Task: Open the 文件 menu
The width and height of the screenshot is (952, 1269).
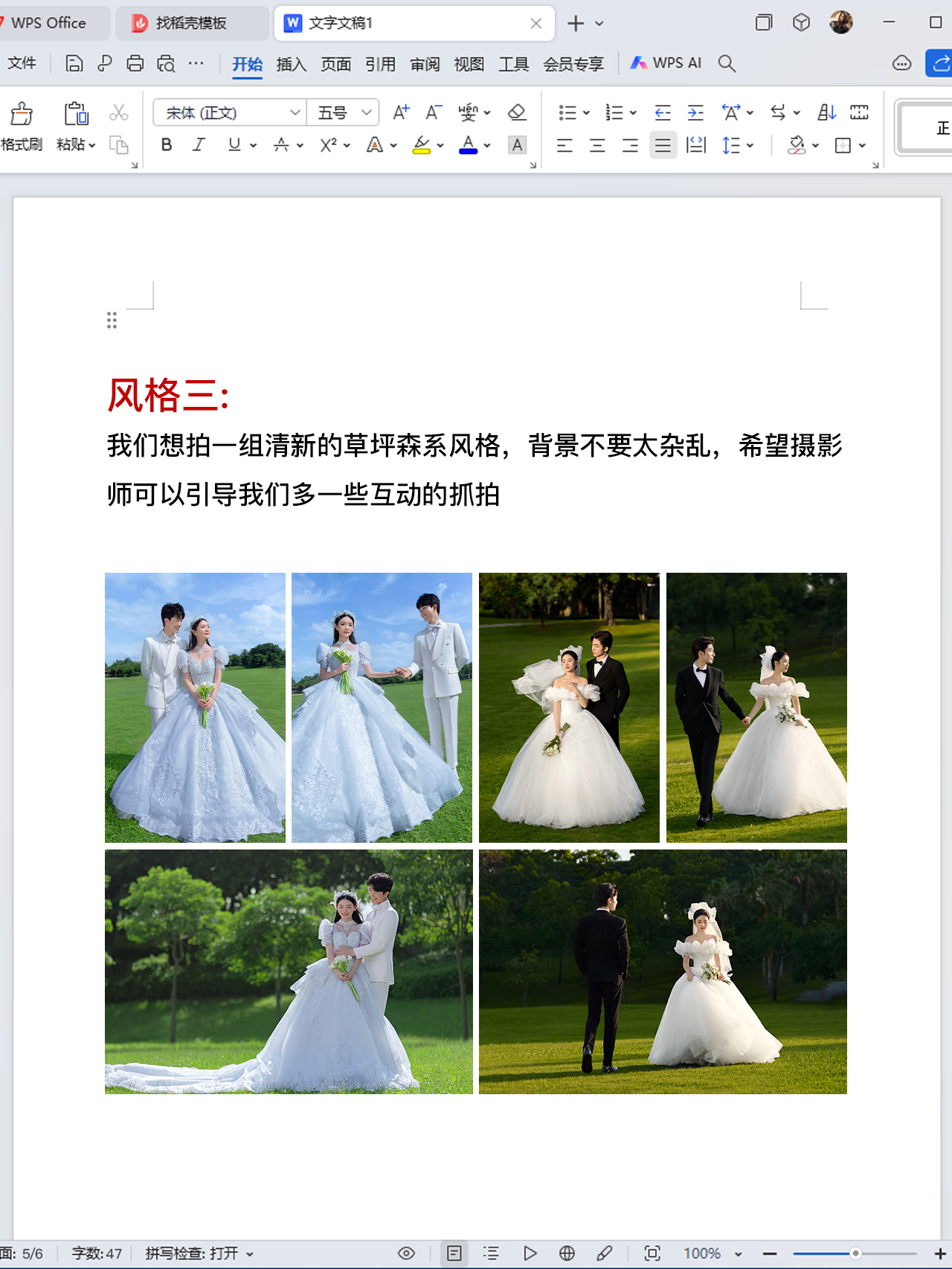Action: coord(22,64)
